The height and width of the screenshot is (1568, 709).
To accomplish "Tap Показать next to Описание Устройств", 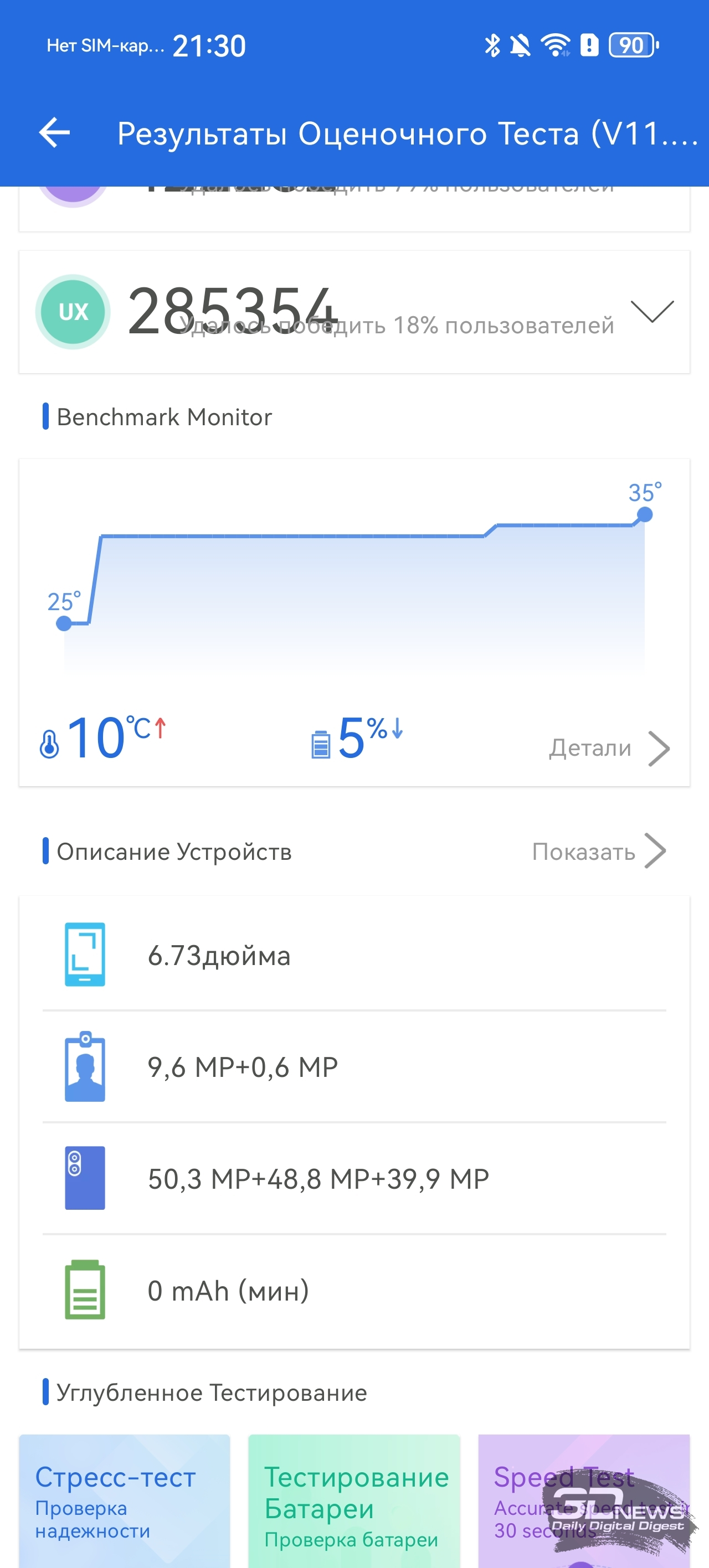I will 598,852.
